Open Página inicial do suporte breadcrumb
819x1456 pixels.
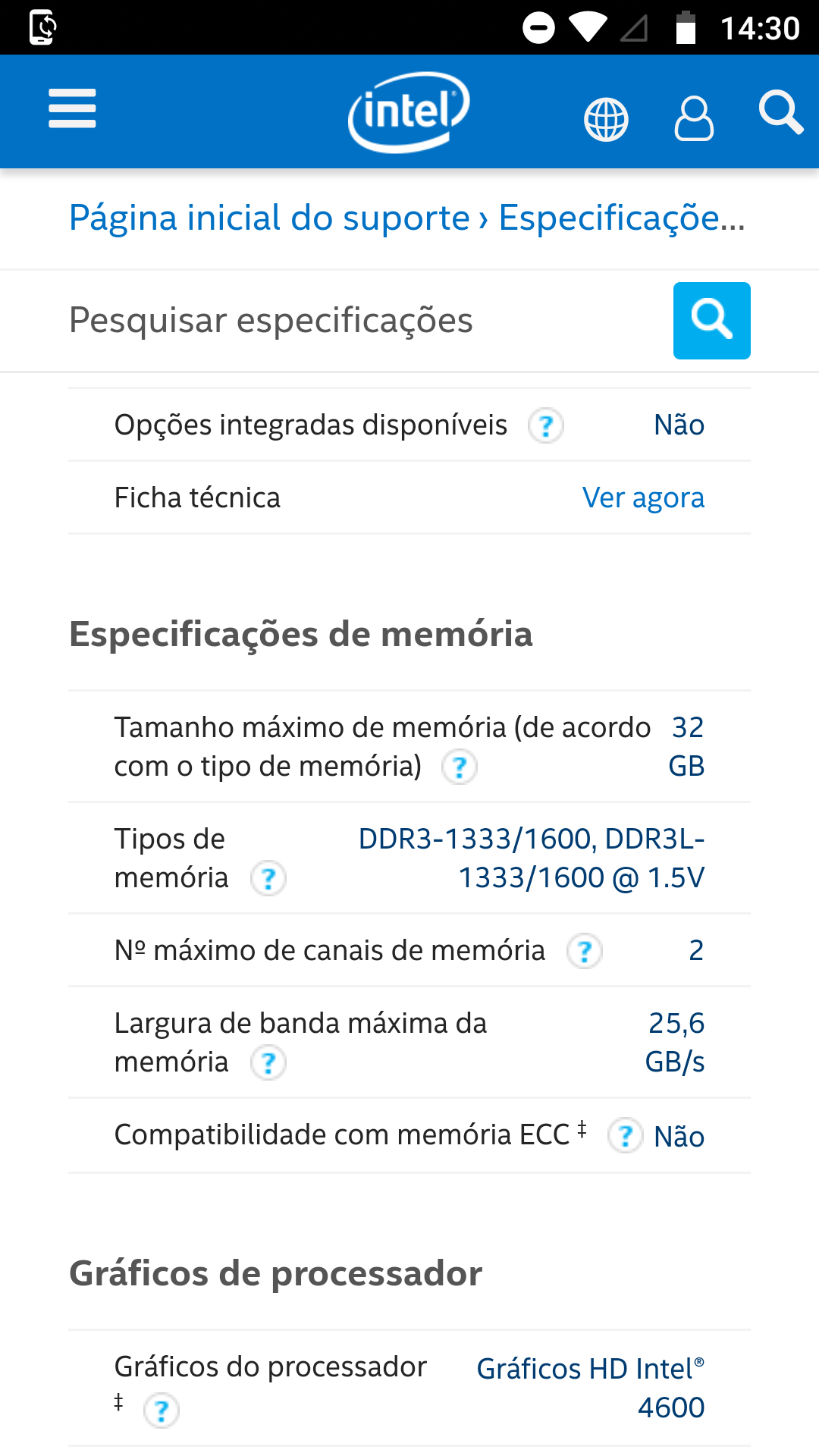pyautogui.click(x=269, y=218)
